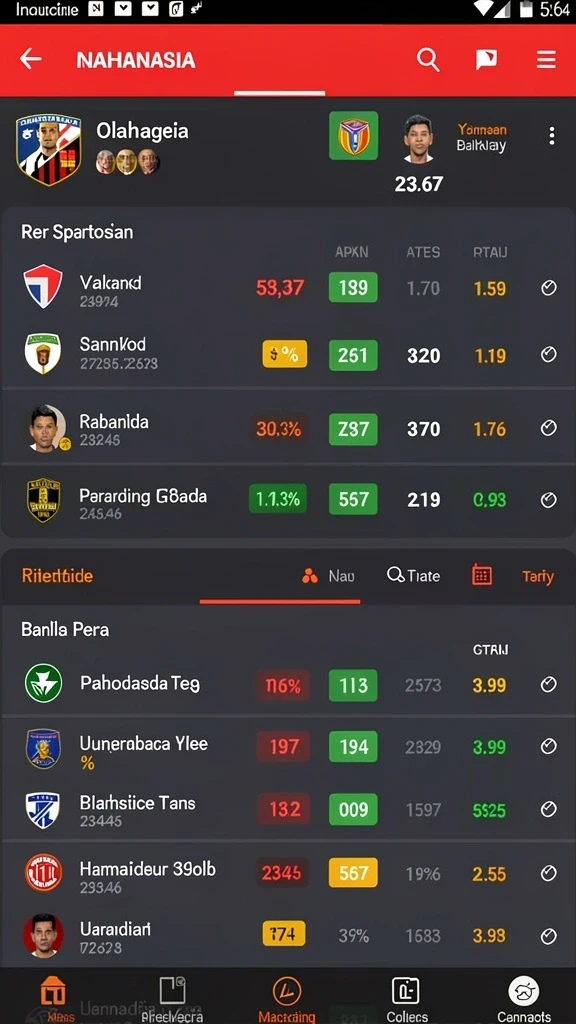Go back with the arrow icon
This screenshot has width=576, height=1024.
pos(31,59)
